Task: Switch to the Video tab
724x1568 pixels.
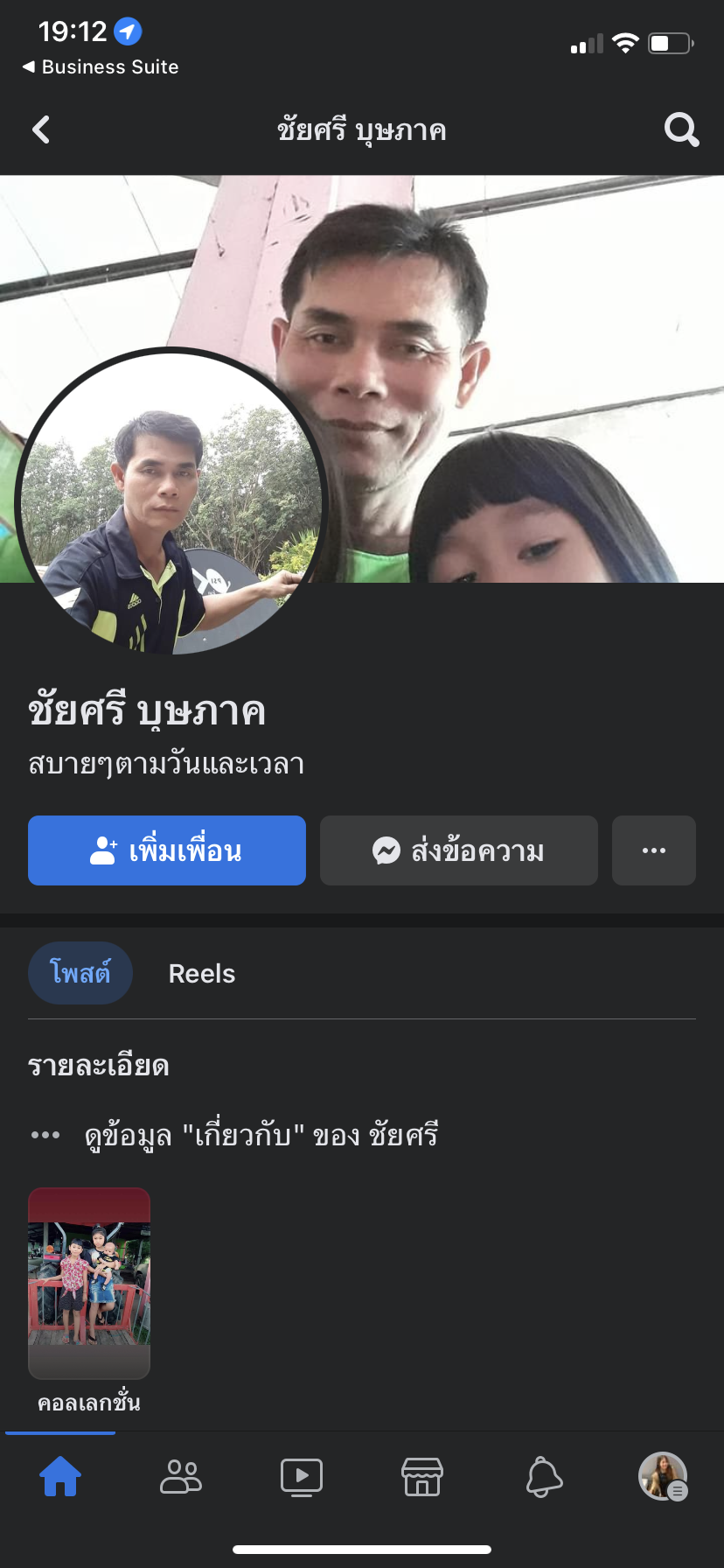Action: (x=302, y=1477)
